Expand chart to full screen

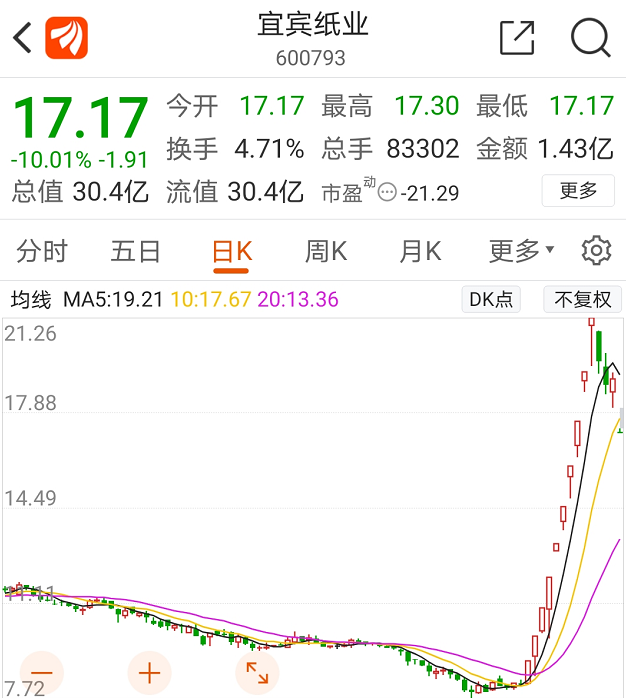257,672
